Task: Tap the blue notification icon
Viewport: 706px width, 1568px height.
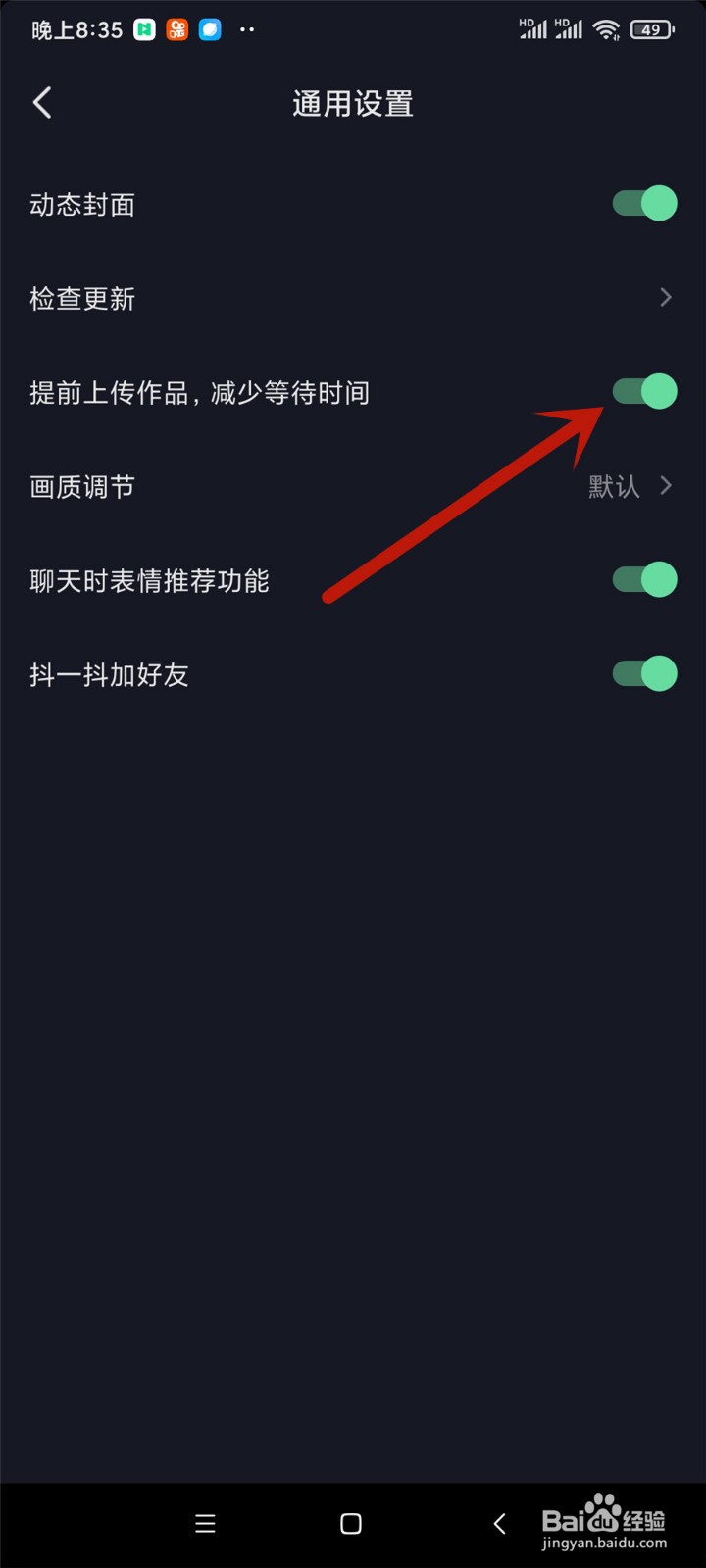Action: tap(212, 30)
